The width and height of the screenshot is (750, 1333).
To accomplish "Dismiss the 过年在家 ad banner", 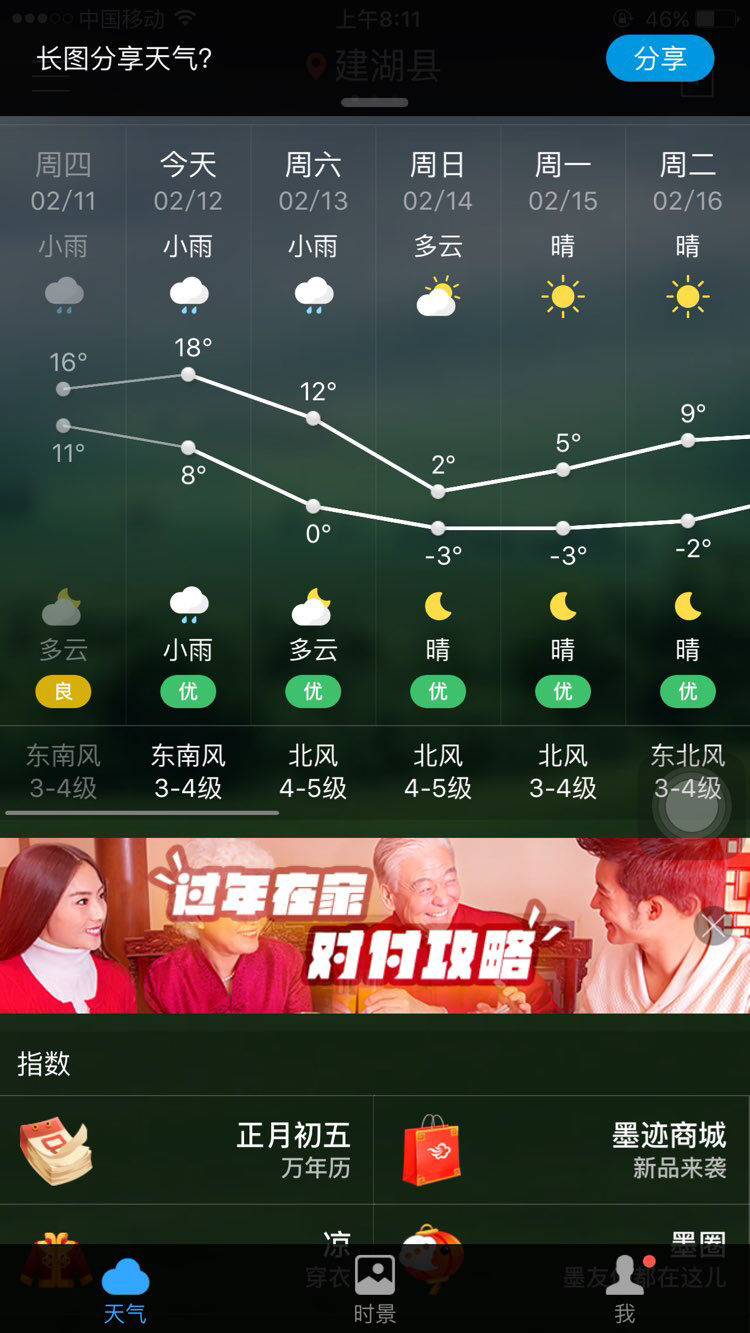I will point(713,927).
